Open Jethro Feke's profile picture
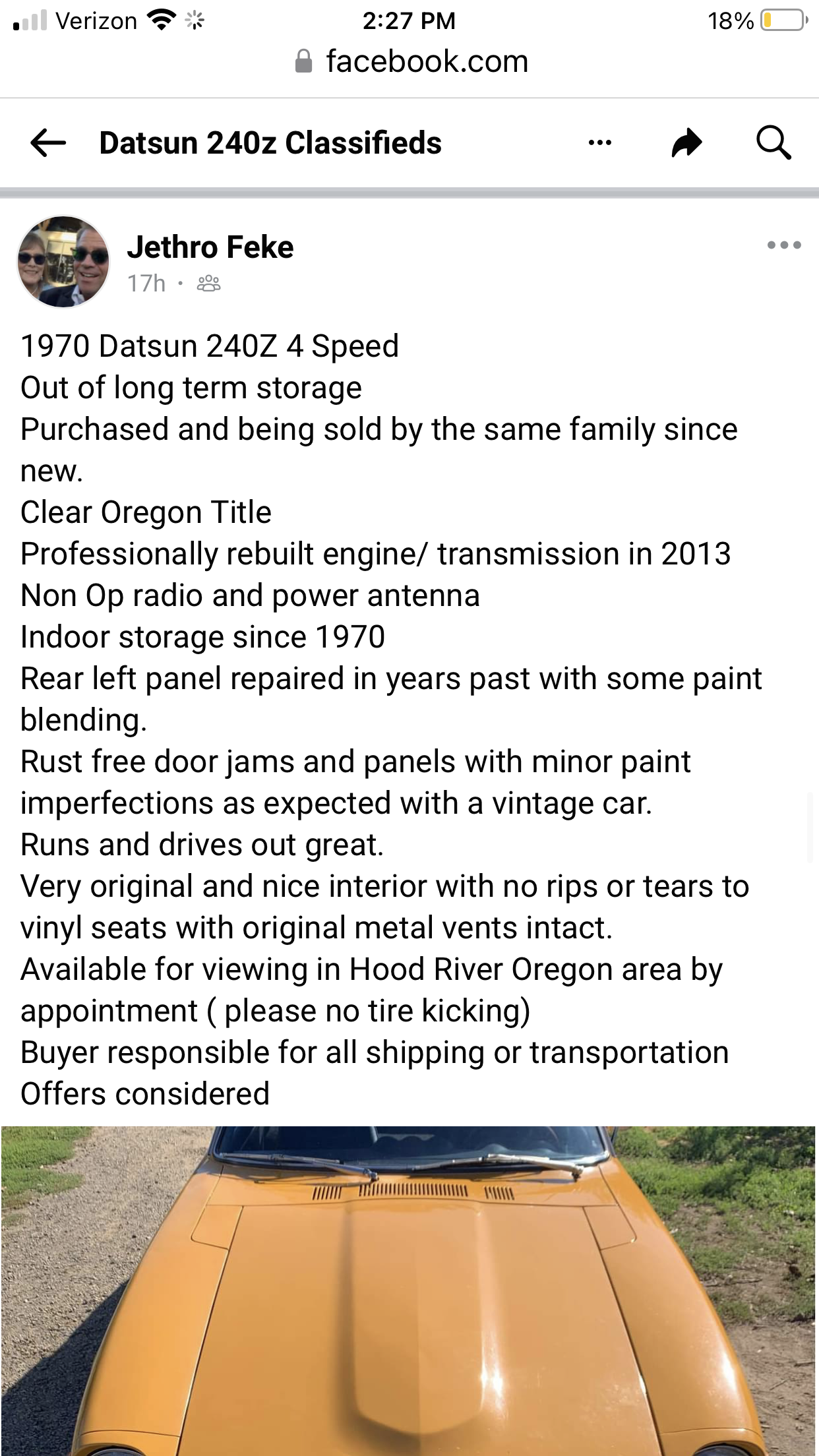Image resolution: width=819 pixels, height=1456 pixels. click(63, 262)
